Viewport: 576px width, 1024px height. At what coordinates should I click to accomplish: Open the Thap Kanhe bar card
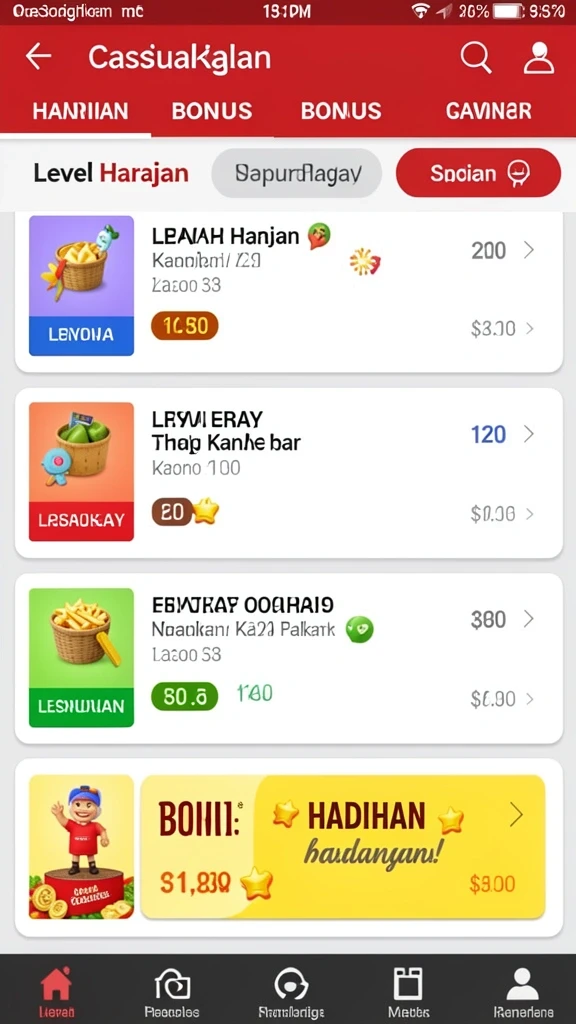point(289,473)
